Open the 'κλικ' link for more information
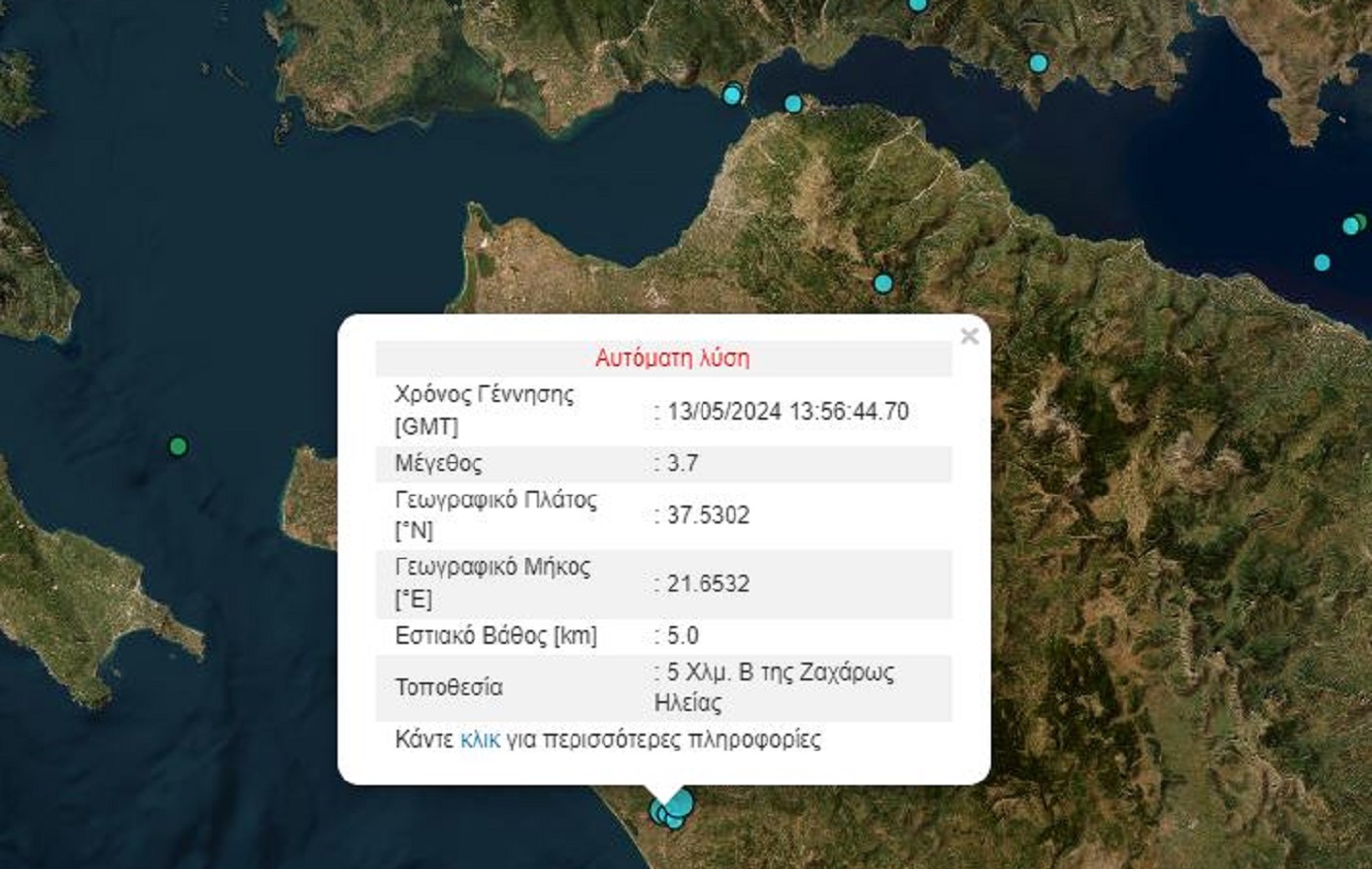Viewport: 1372px width, 869px height. click(x=480, y=740)
